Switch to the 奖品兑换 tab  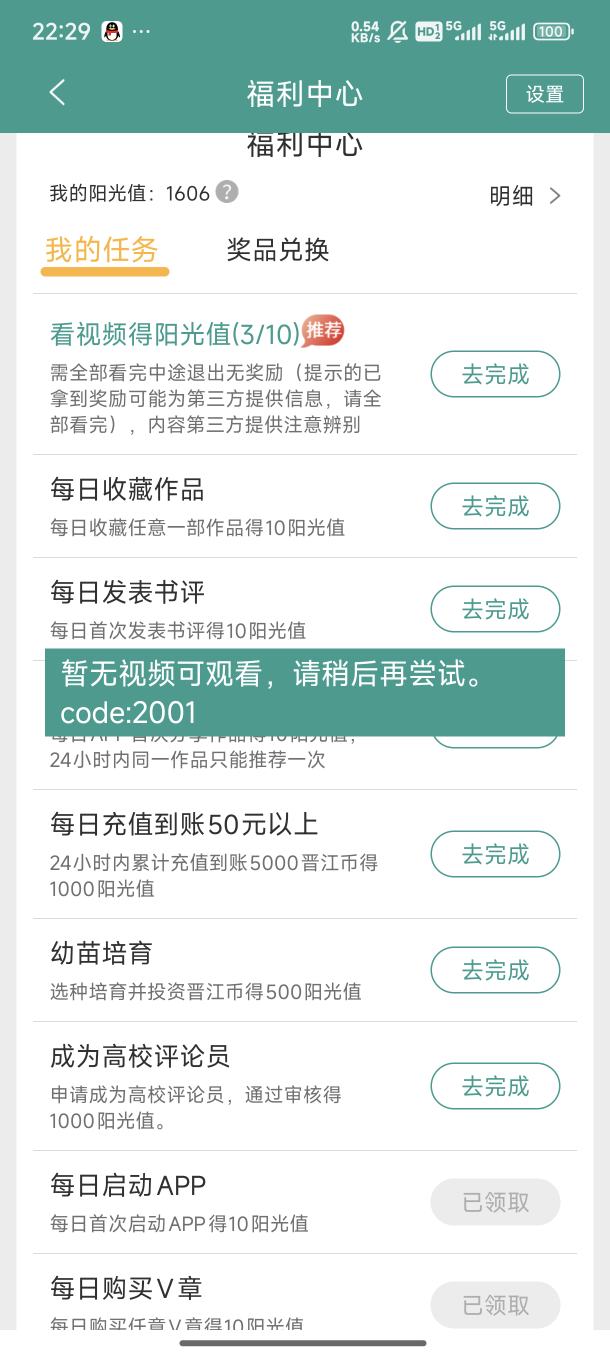(x=278, y=249)
